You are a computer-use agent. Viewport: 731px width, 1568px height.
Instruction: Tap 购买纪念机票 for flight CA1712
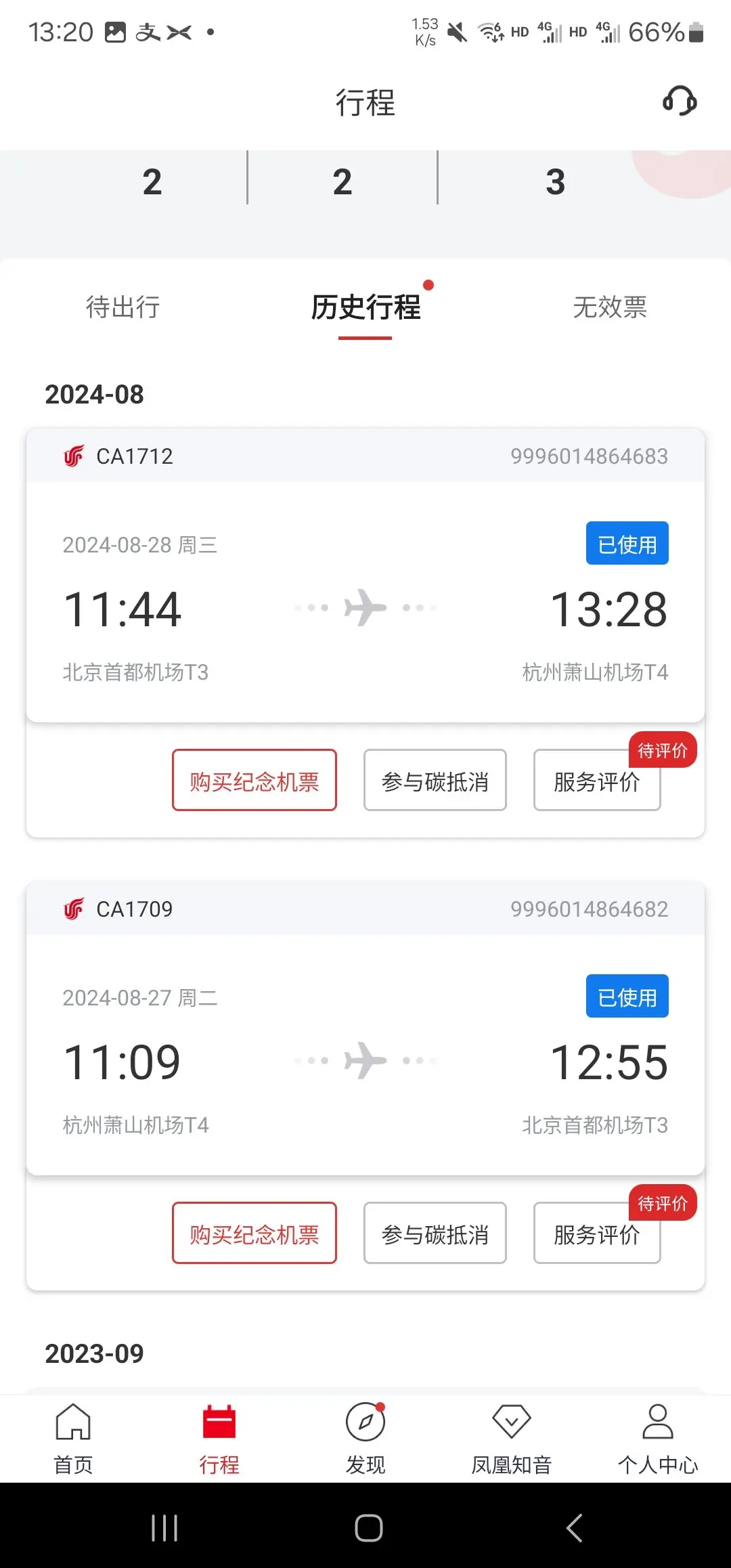point(254,780)
